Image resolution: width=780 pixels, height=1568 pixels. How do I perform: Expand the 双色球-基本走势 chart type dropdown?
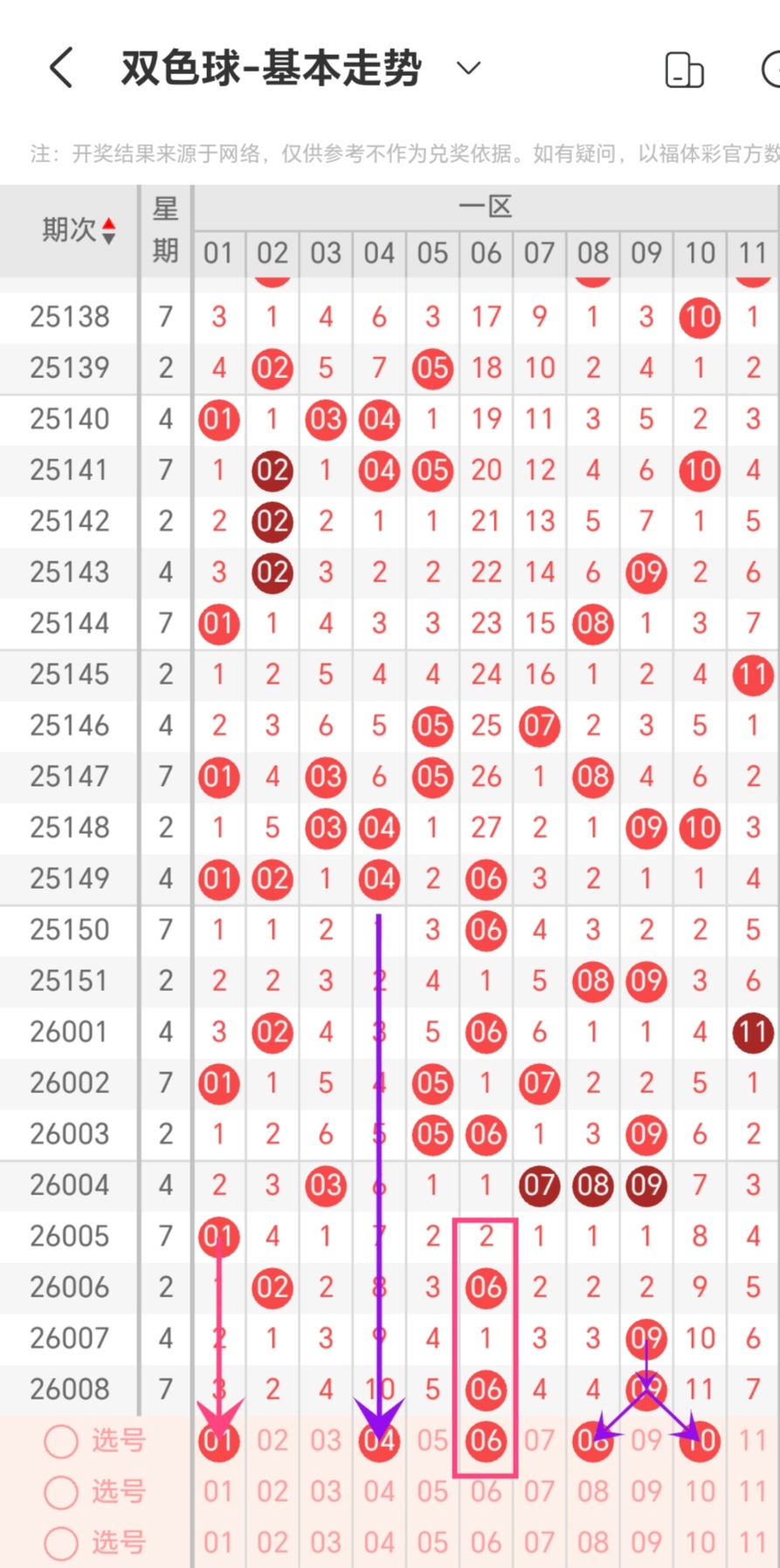tap(469, 68)
